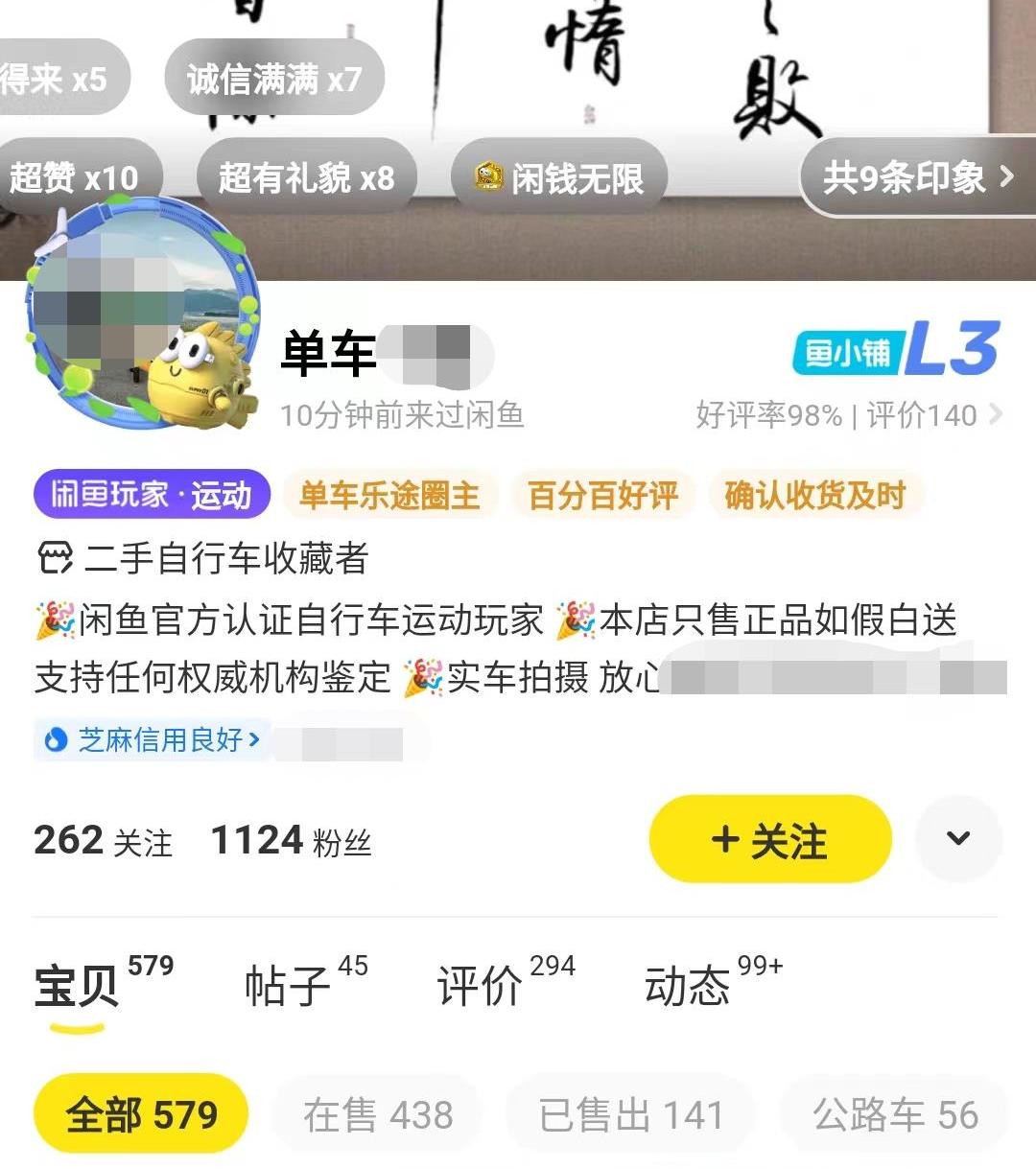Open the 单车乐途圈主 badge
Screen dimensions: 1036x1169
[x=389, y=494]
